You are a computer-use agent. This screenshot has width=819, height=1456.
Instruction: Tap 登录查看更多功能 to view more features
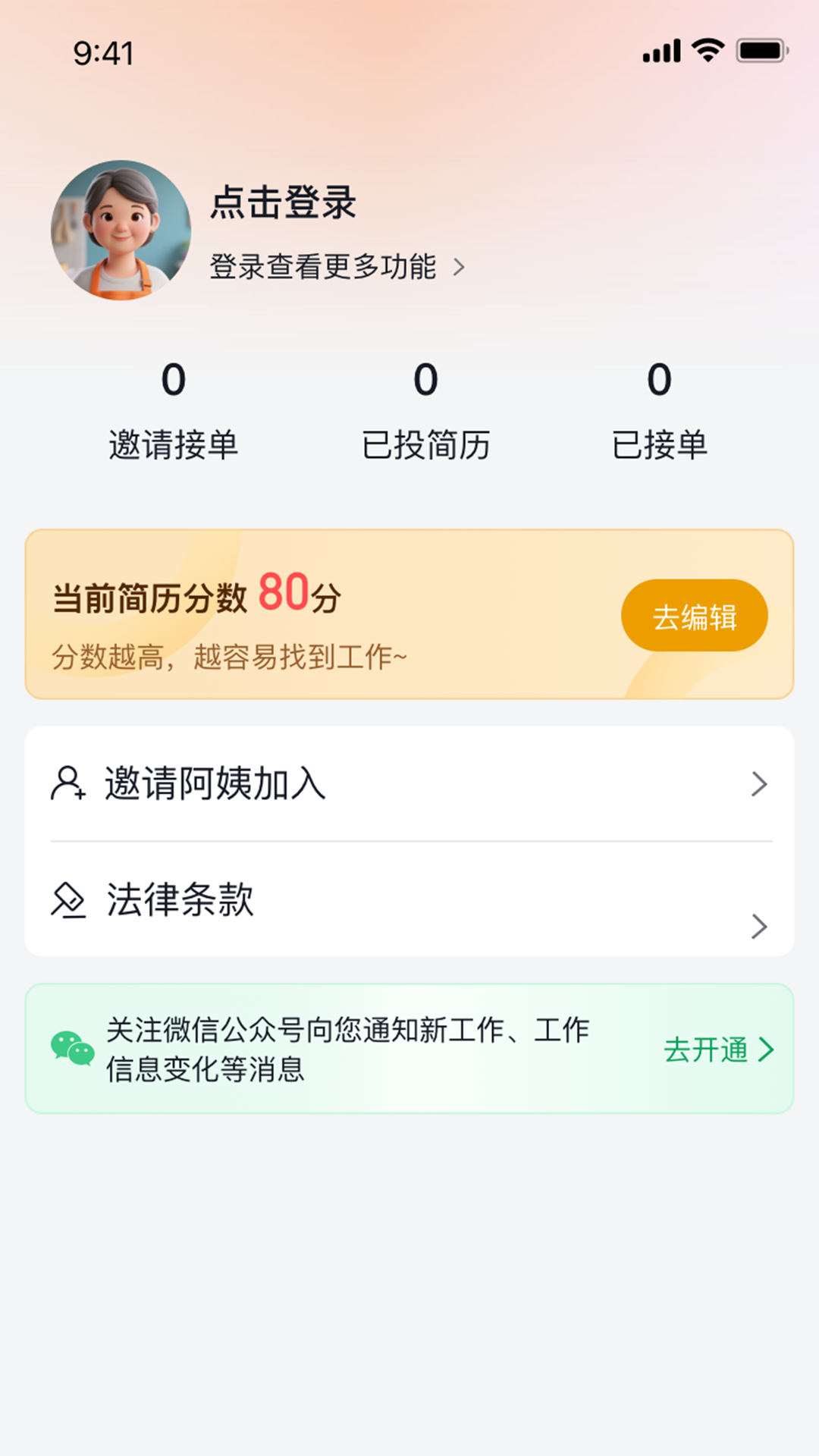[324, 267]
